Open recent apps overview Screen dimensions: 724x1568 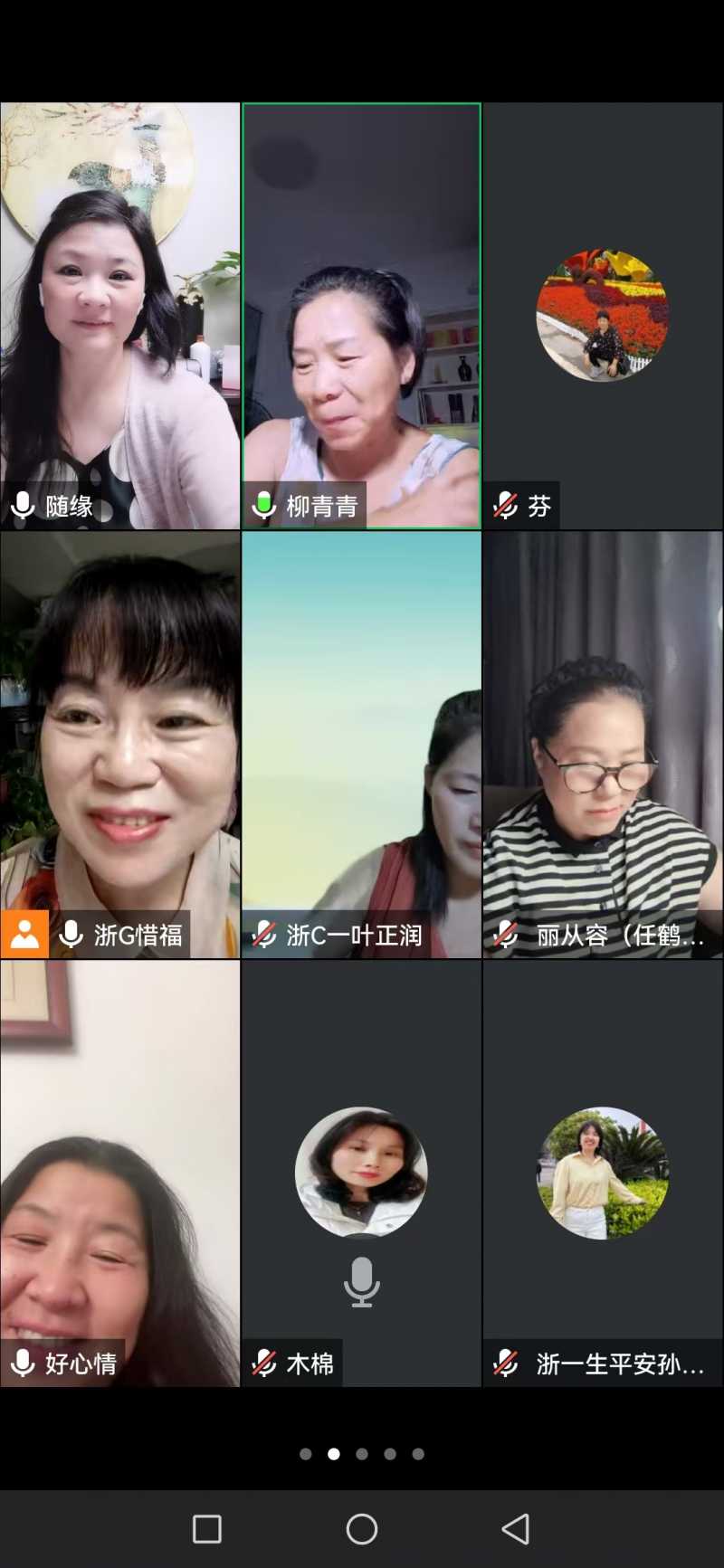207,1529
